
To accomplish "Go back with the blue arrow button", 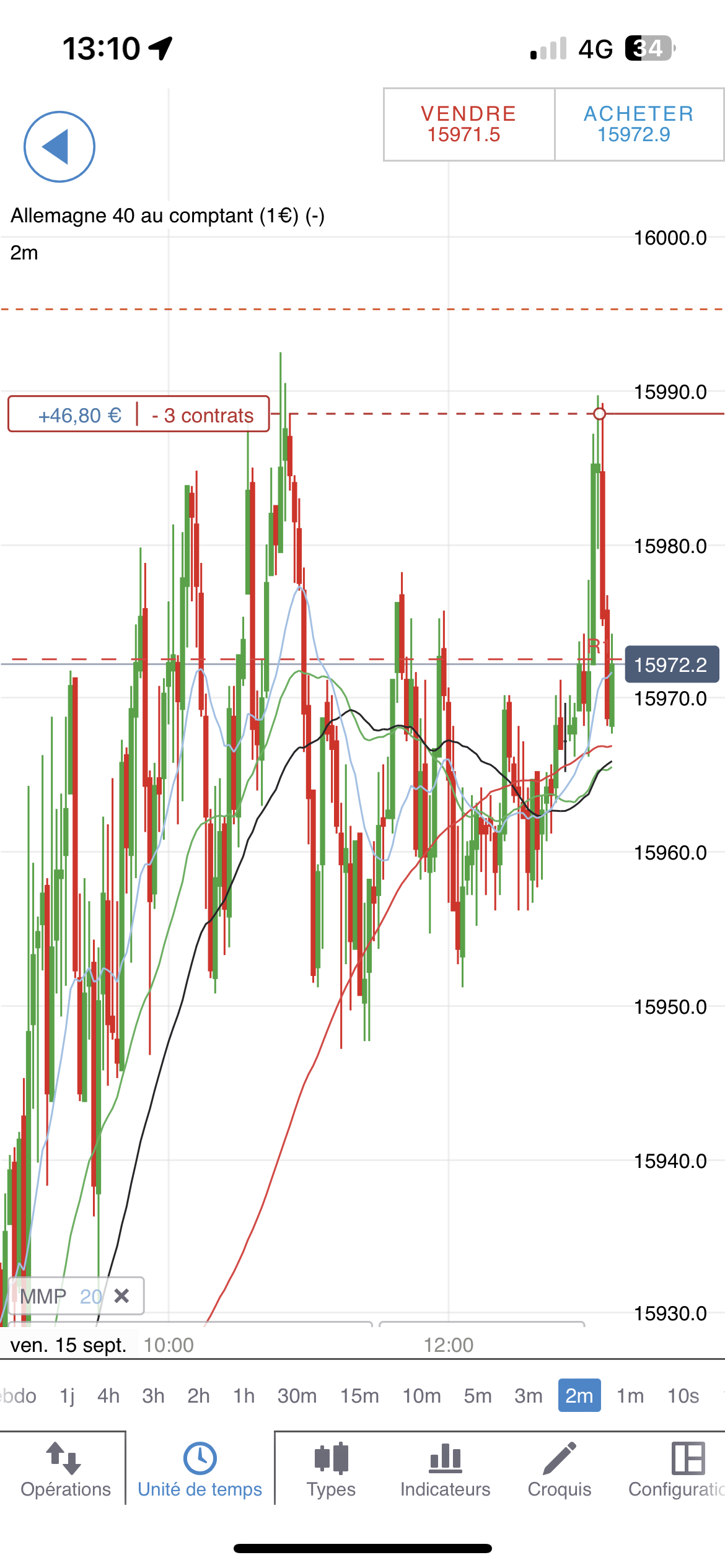I will coord(59,147).
